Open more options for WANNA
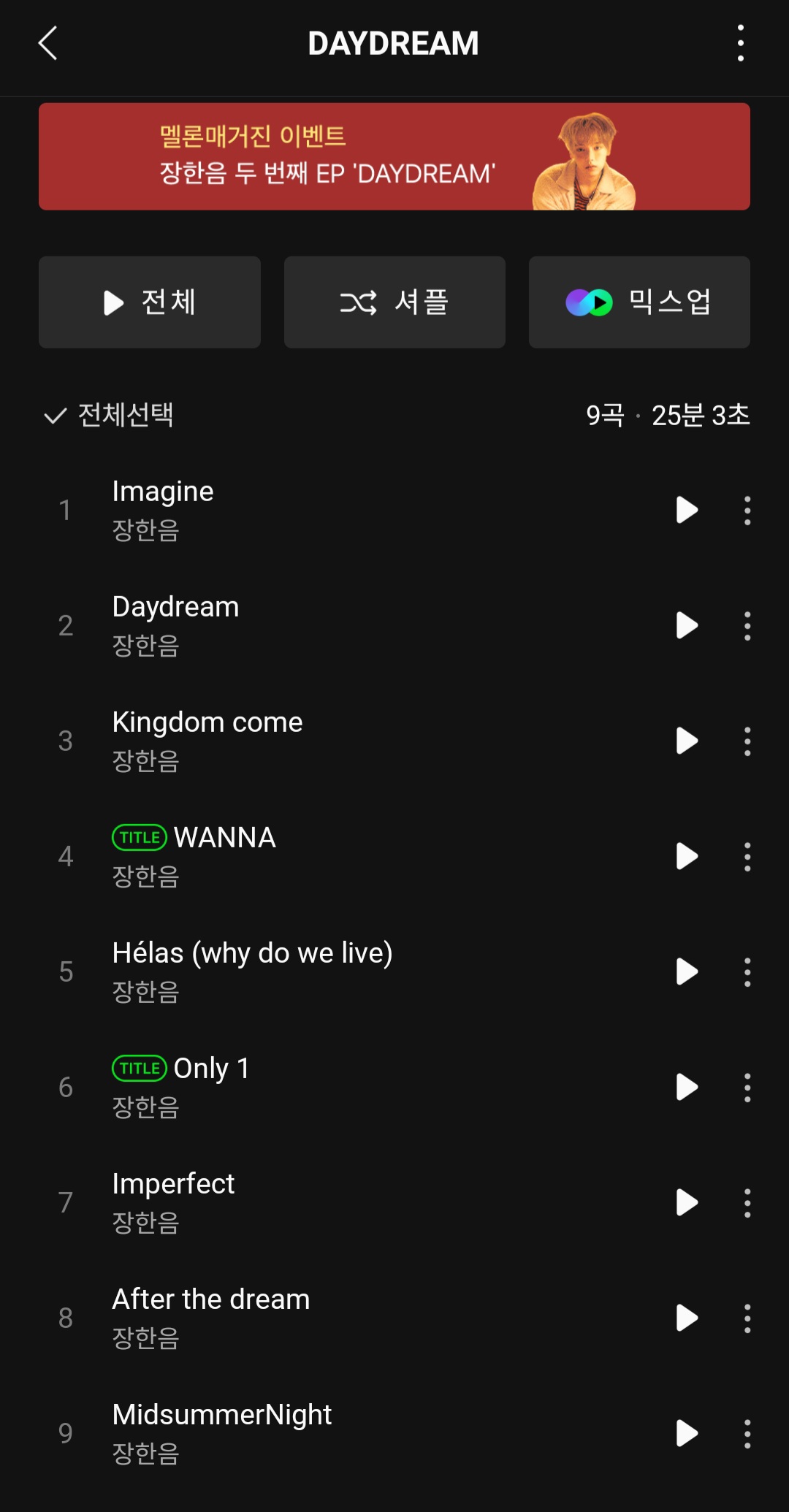This screenshot has width=789, height=1512. [747, 856]
